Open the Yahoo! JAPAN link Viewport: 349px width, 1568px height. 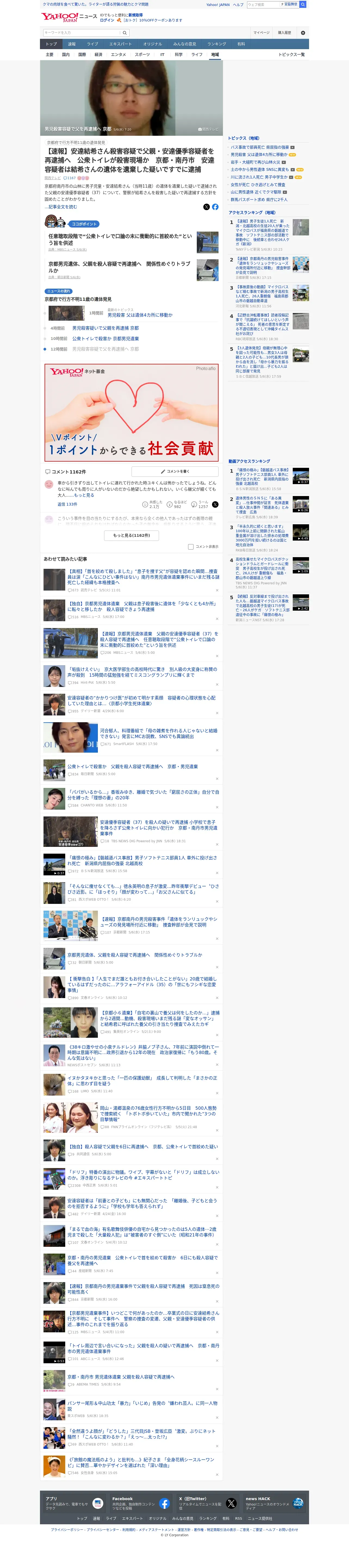tap(217, 4)
